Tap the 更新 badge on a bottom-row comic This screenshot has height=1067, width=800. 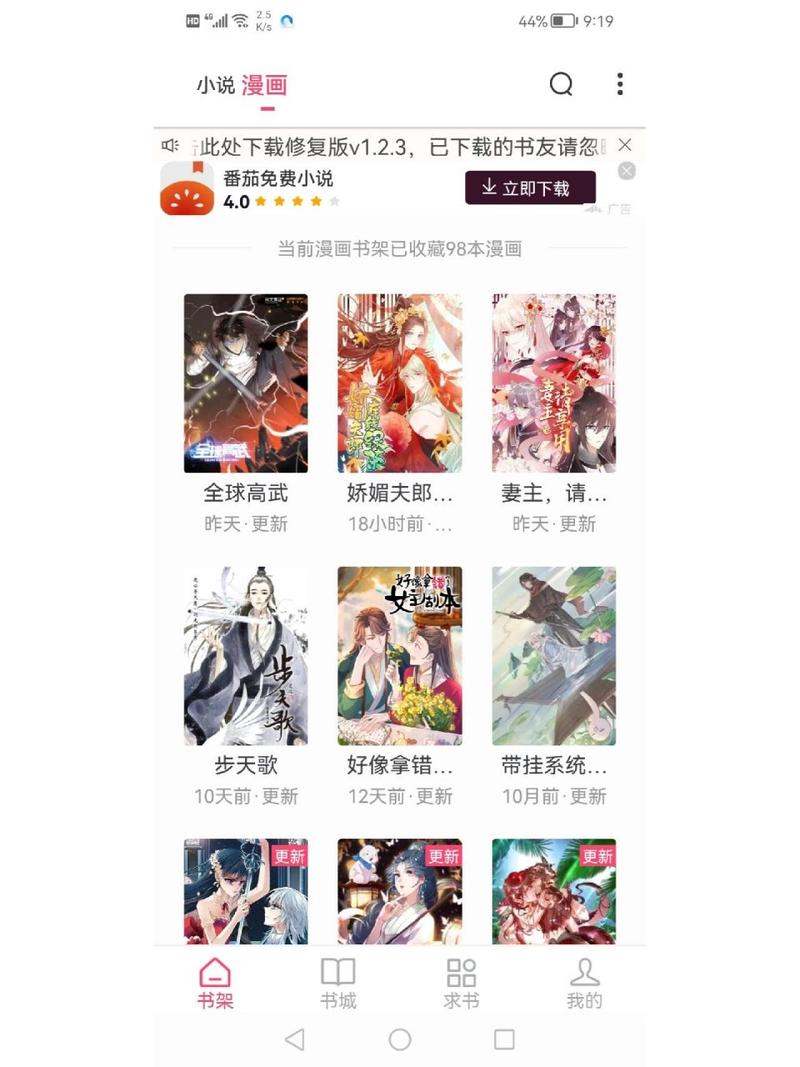tap(289, 857)
